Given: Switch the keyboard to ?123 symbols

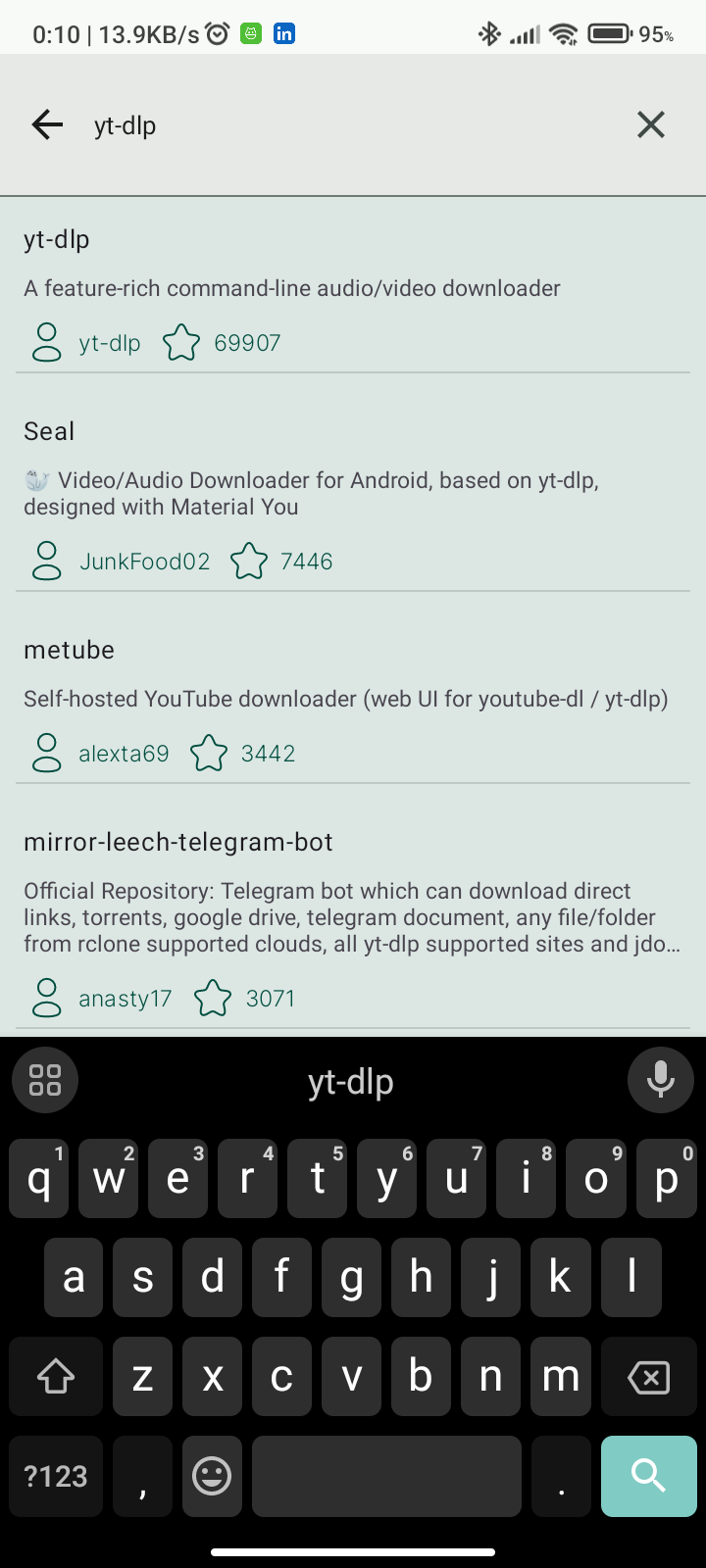Looking at the screenshot, I should [56, 1476].
